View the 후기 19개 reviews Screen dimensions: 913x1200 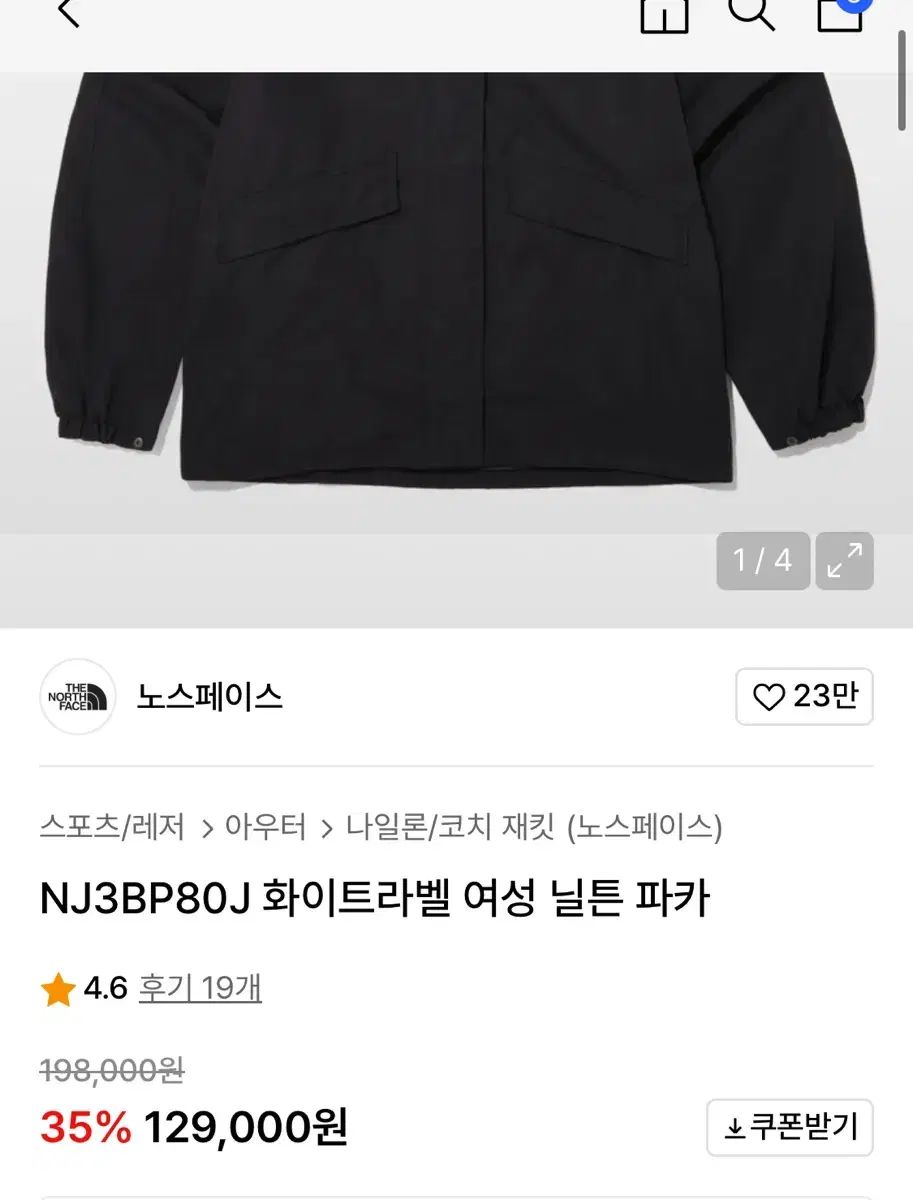(x=200, y=989)
